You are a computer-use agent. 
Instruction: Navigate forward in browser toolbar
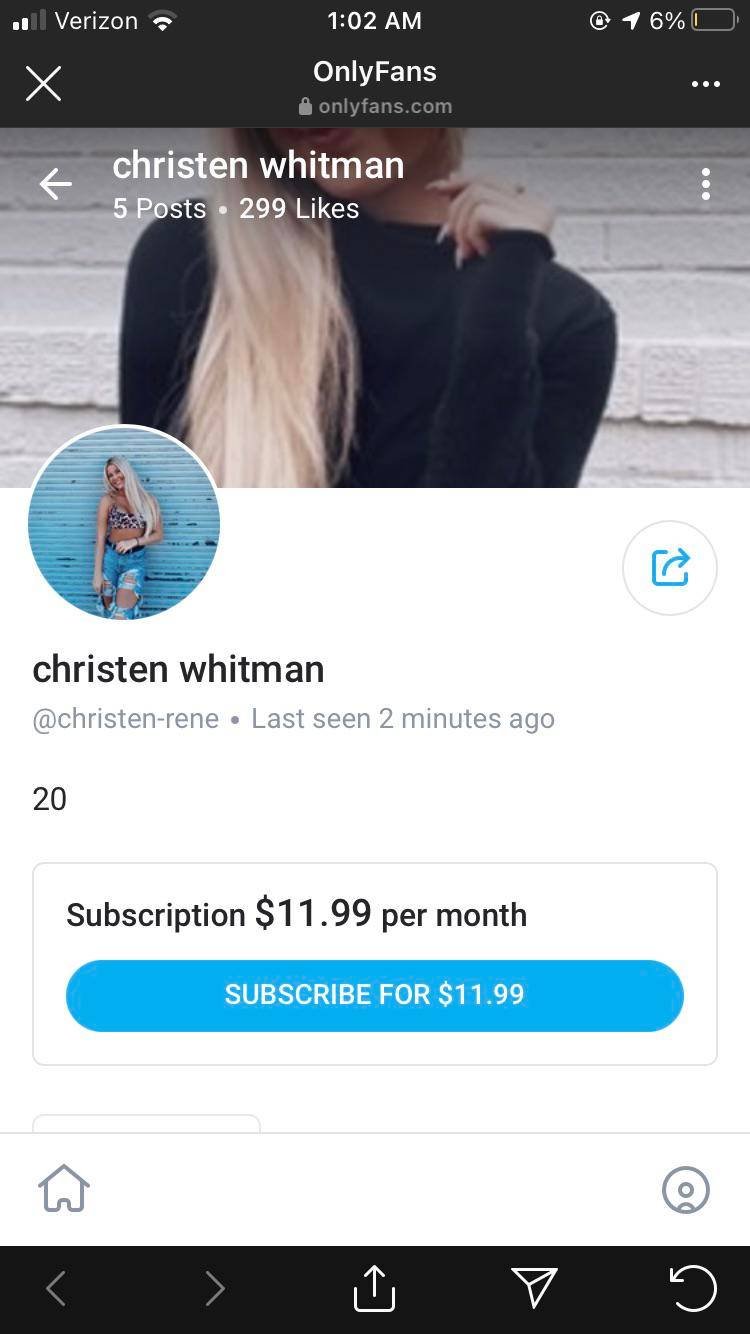[x=214, y=1289]
